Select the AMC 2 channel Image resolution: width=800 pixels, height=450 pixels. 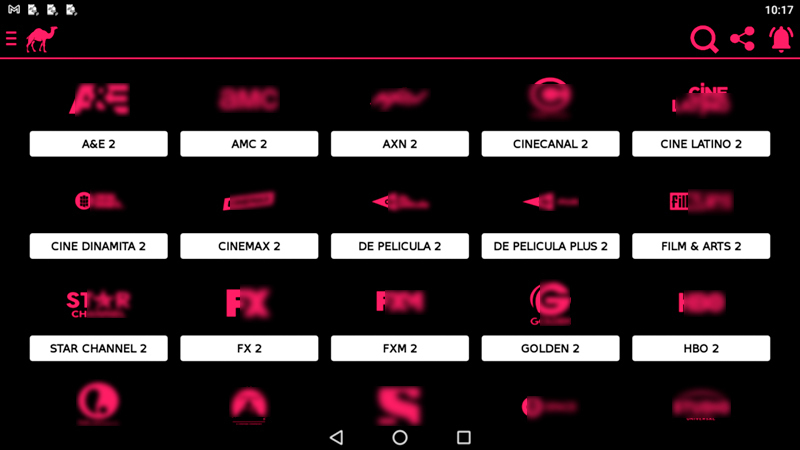pos(249,144)
